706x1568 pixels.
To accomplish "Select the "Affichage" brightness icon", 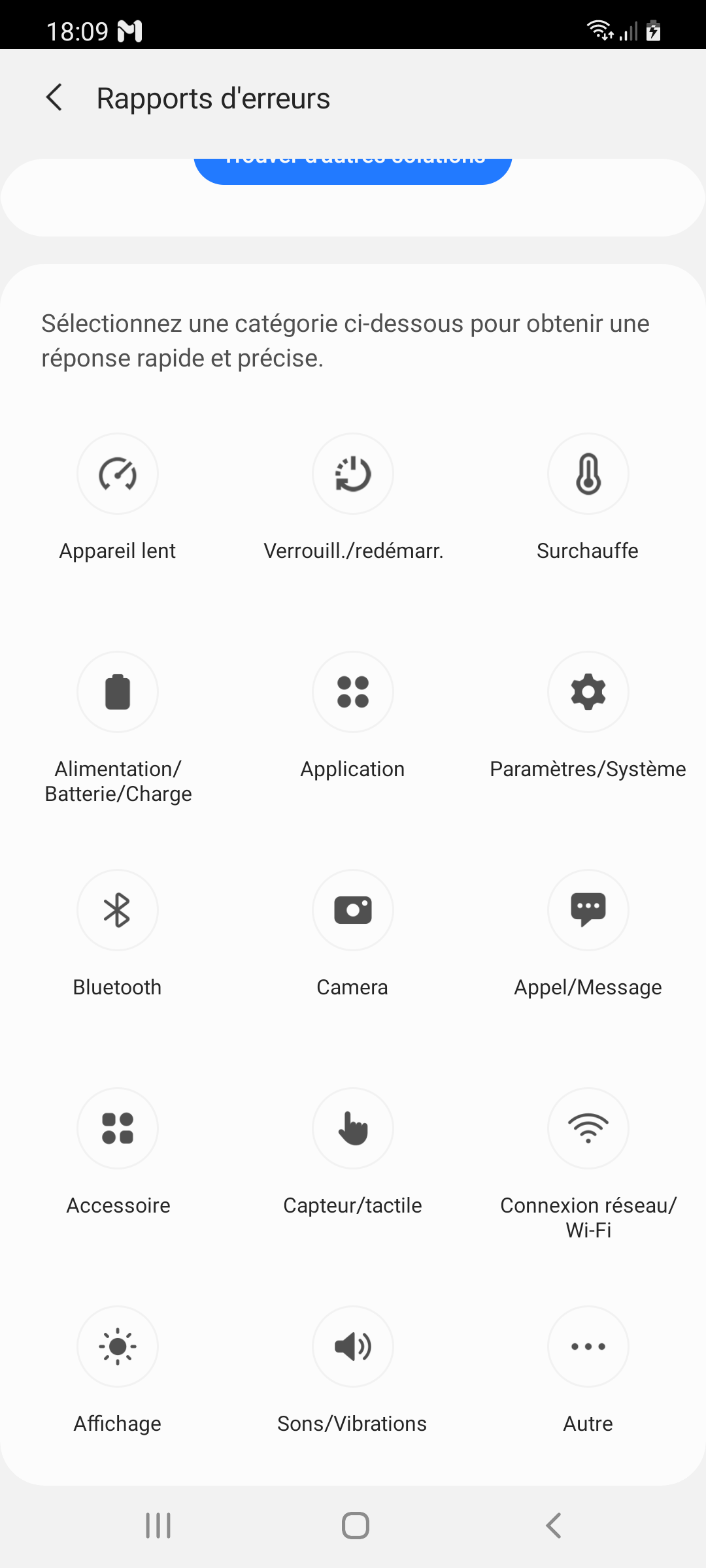I will coord(118,1347).
